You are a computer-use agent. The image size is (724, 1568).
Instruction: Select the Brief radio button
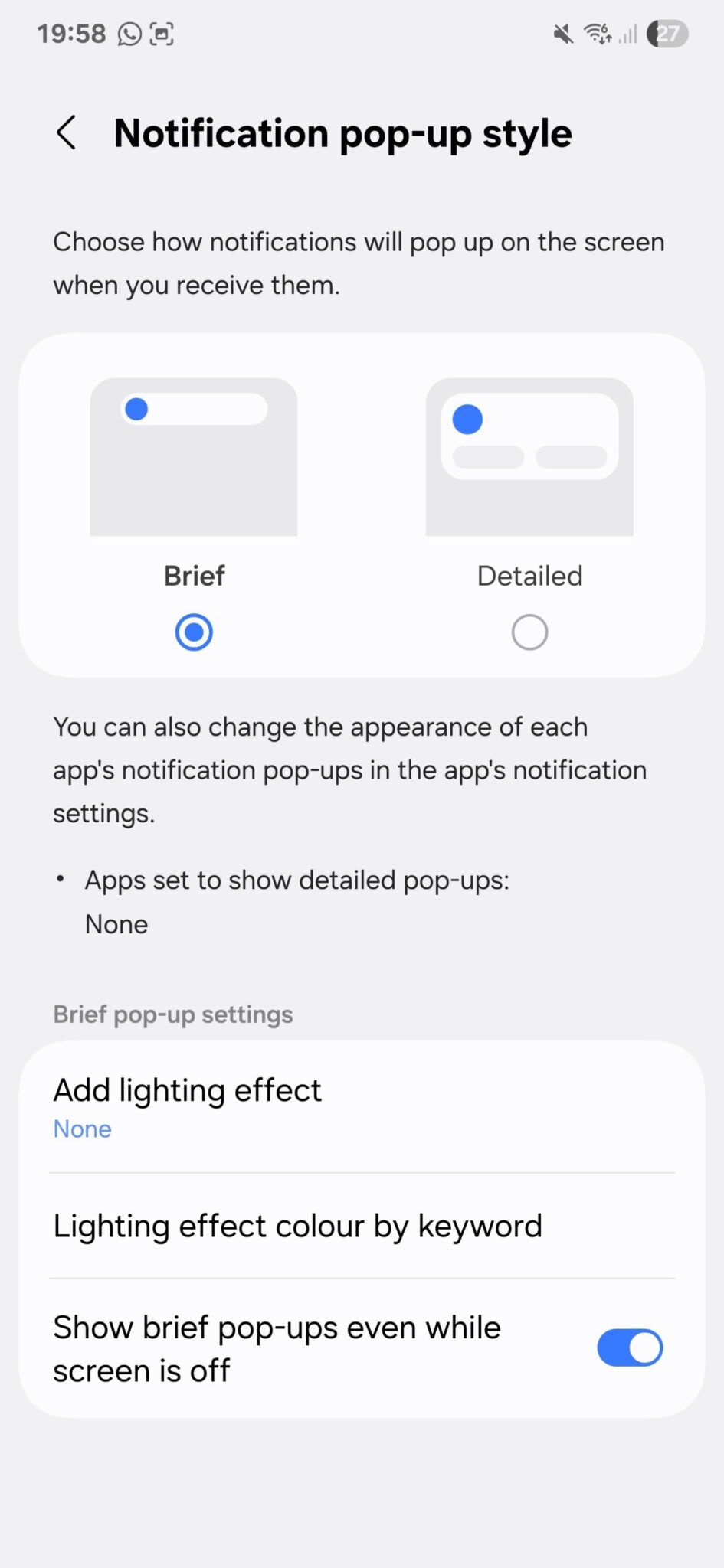193,632
